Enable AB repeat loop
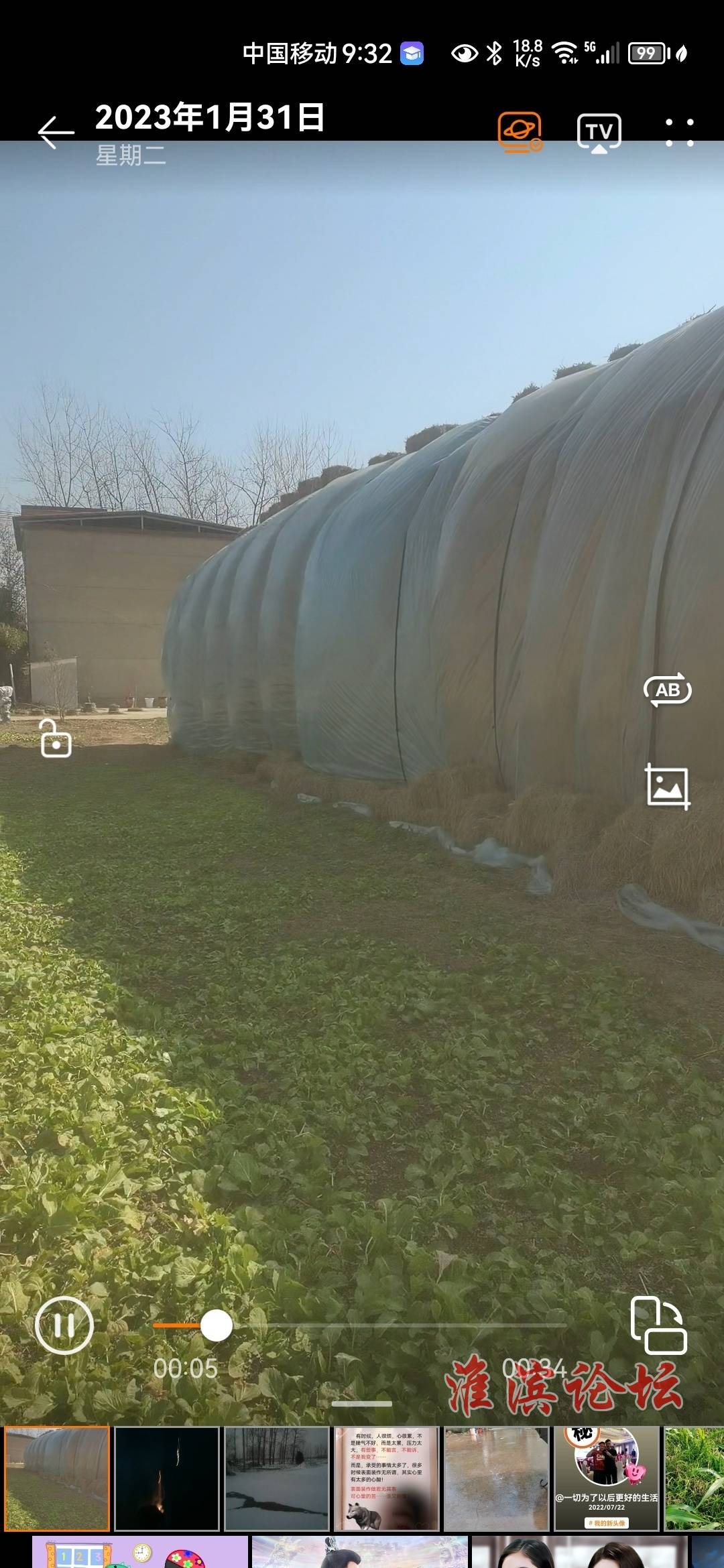This screenshot has height=1568, width=724. pyautogui.click(x=667, y=690)
